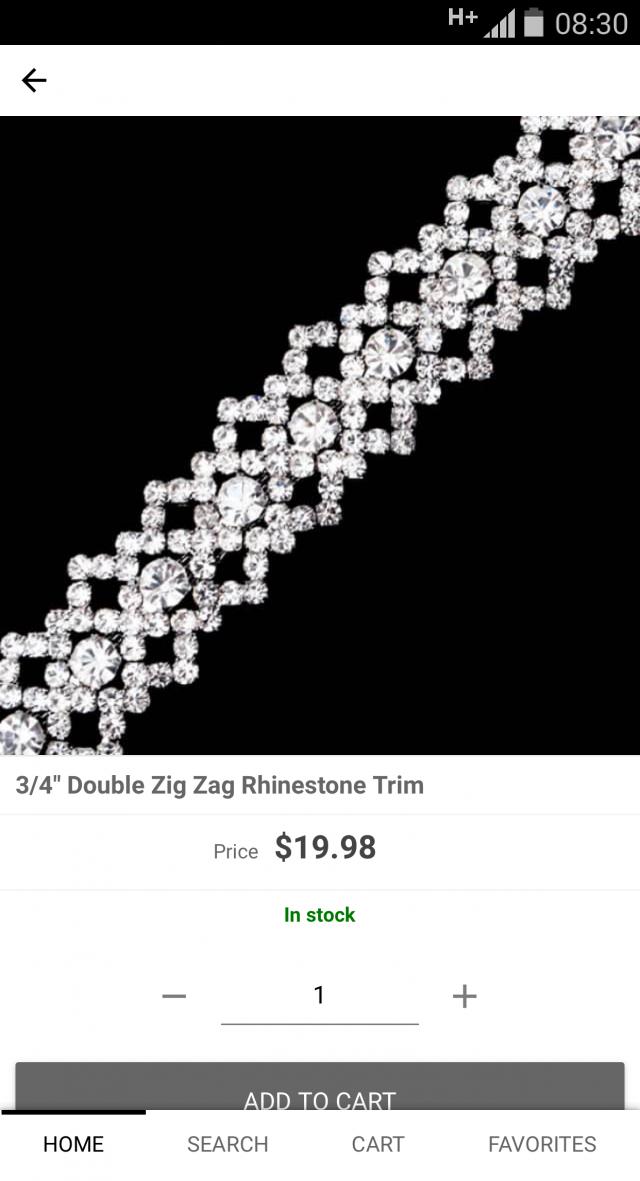
Task: Open the Search tab
Action: pos(227,1144)
